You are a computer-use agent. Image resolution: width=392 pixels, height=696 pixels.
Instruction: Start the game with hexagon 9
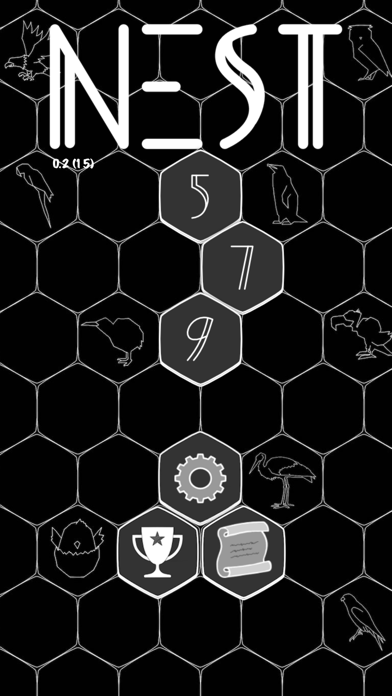tap(200, 339)
